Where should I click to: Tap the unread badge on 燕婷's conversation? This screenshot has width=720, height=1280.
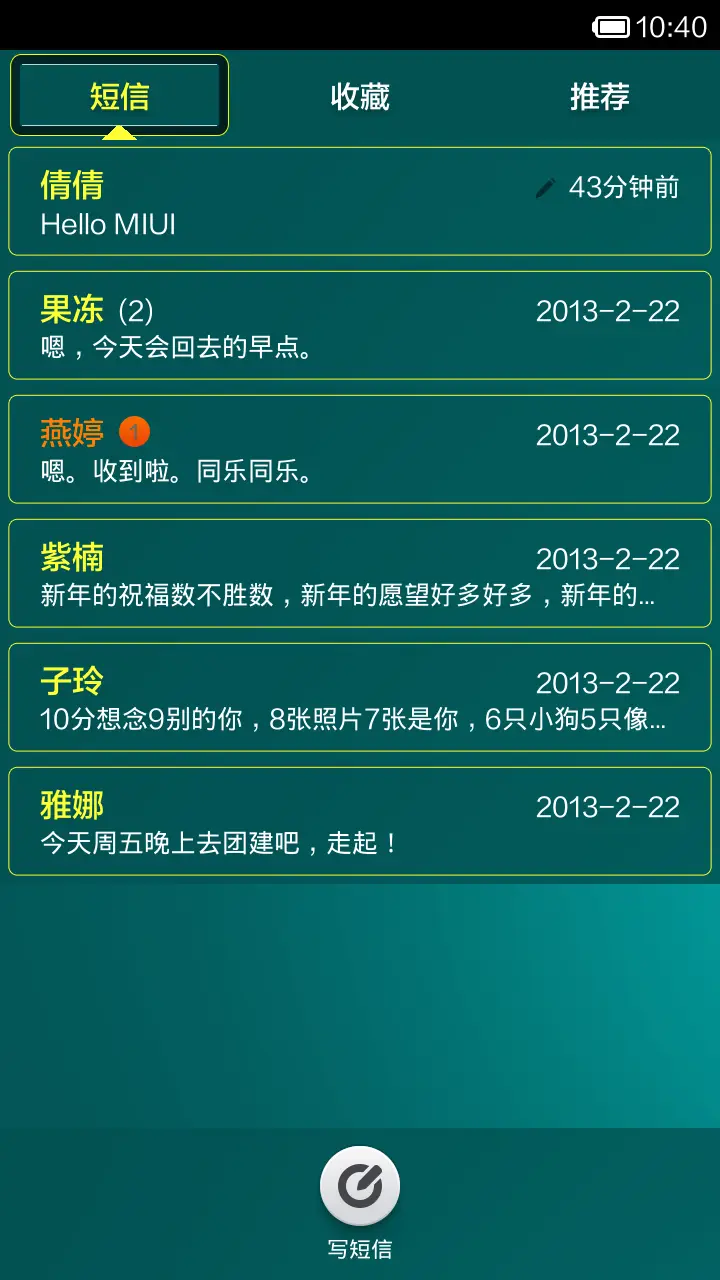134,431
